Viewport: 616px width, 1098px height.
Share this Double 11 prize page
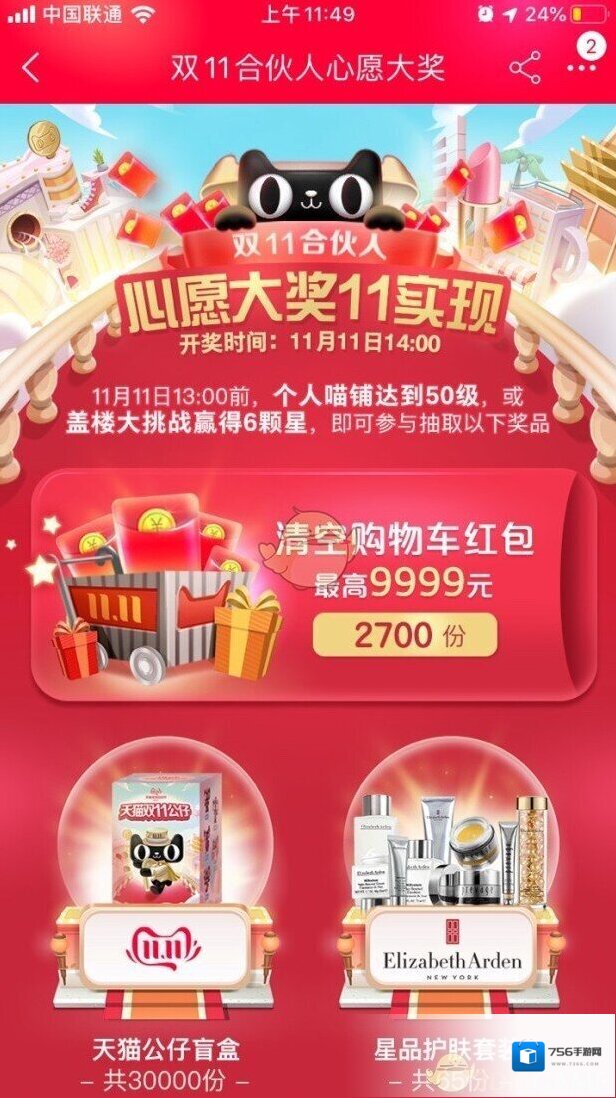[x=525, y=68]
